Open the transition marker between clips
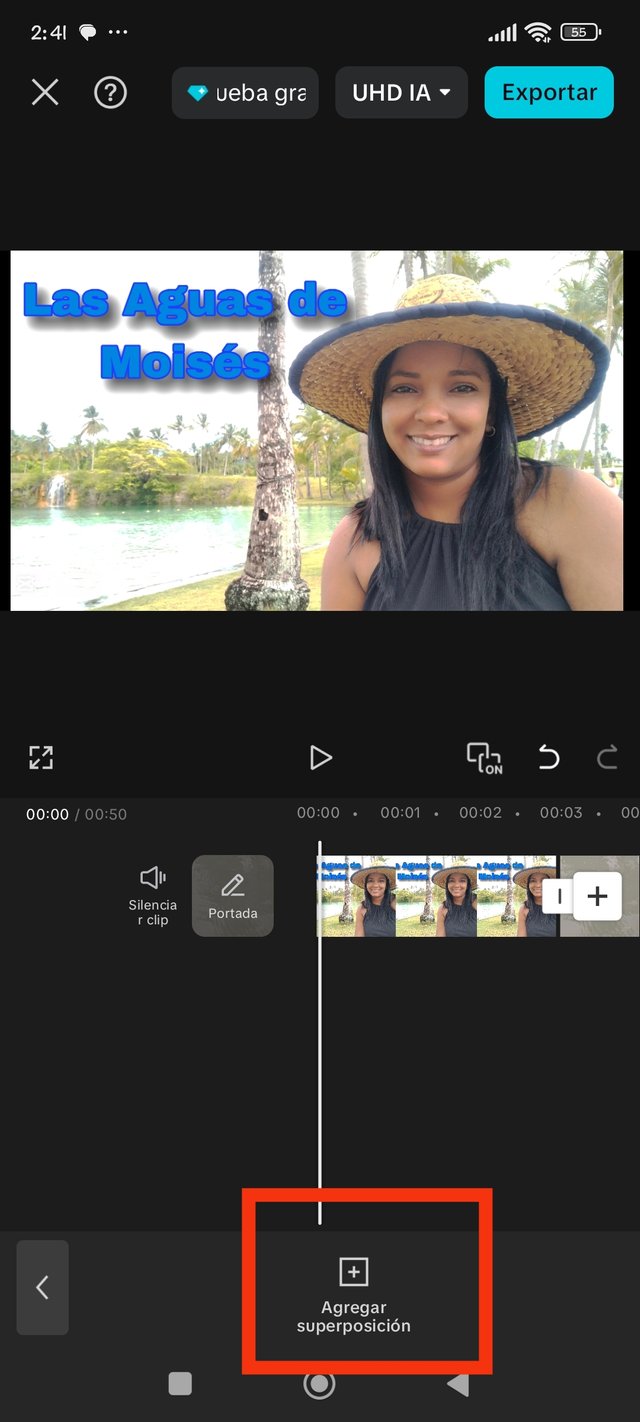 click(x=559, y=896)
